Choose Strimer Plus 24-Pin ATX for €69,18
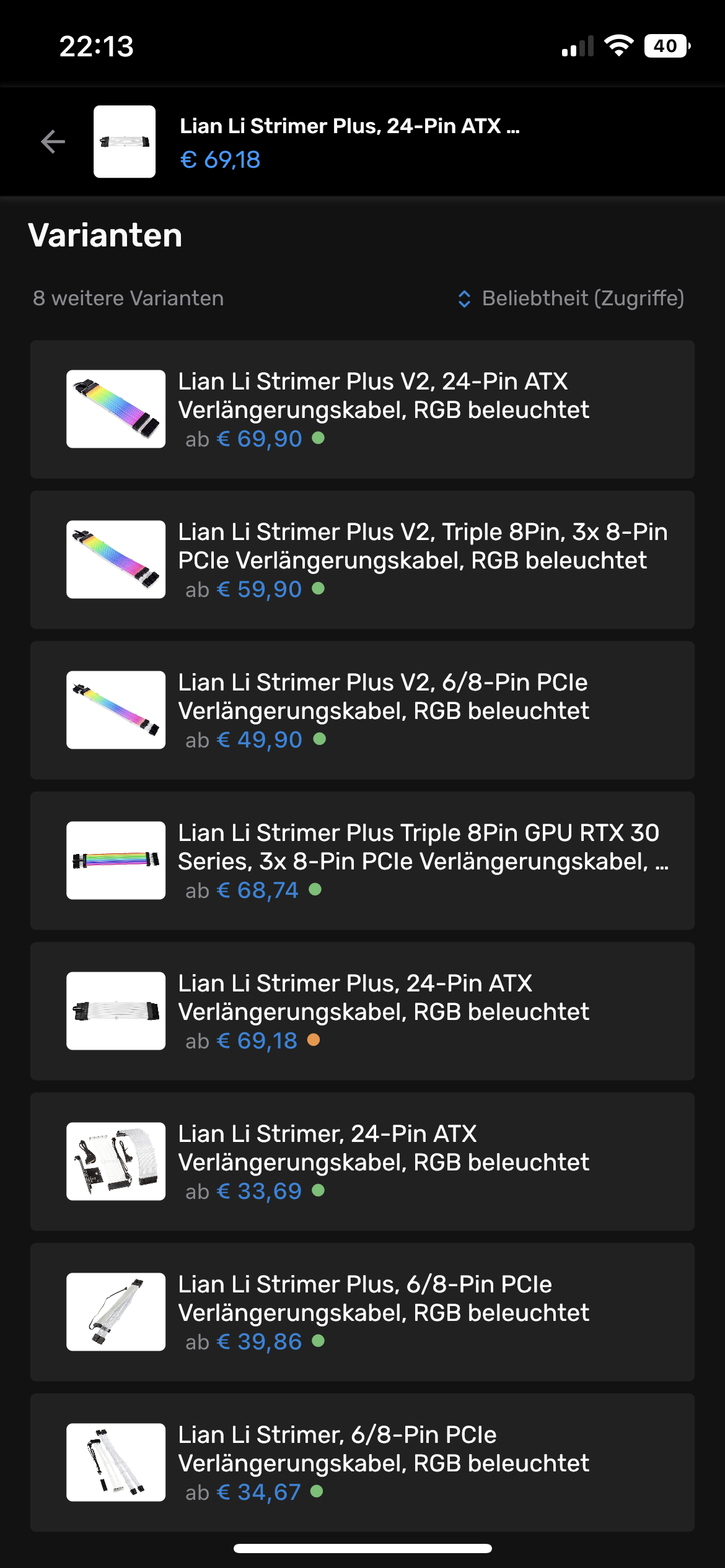Image resolution: width=725 pixels, height=1568 pixels. tap(362, 1011)
